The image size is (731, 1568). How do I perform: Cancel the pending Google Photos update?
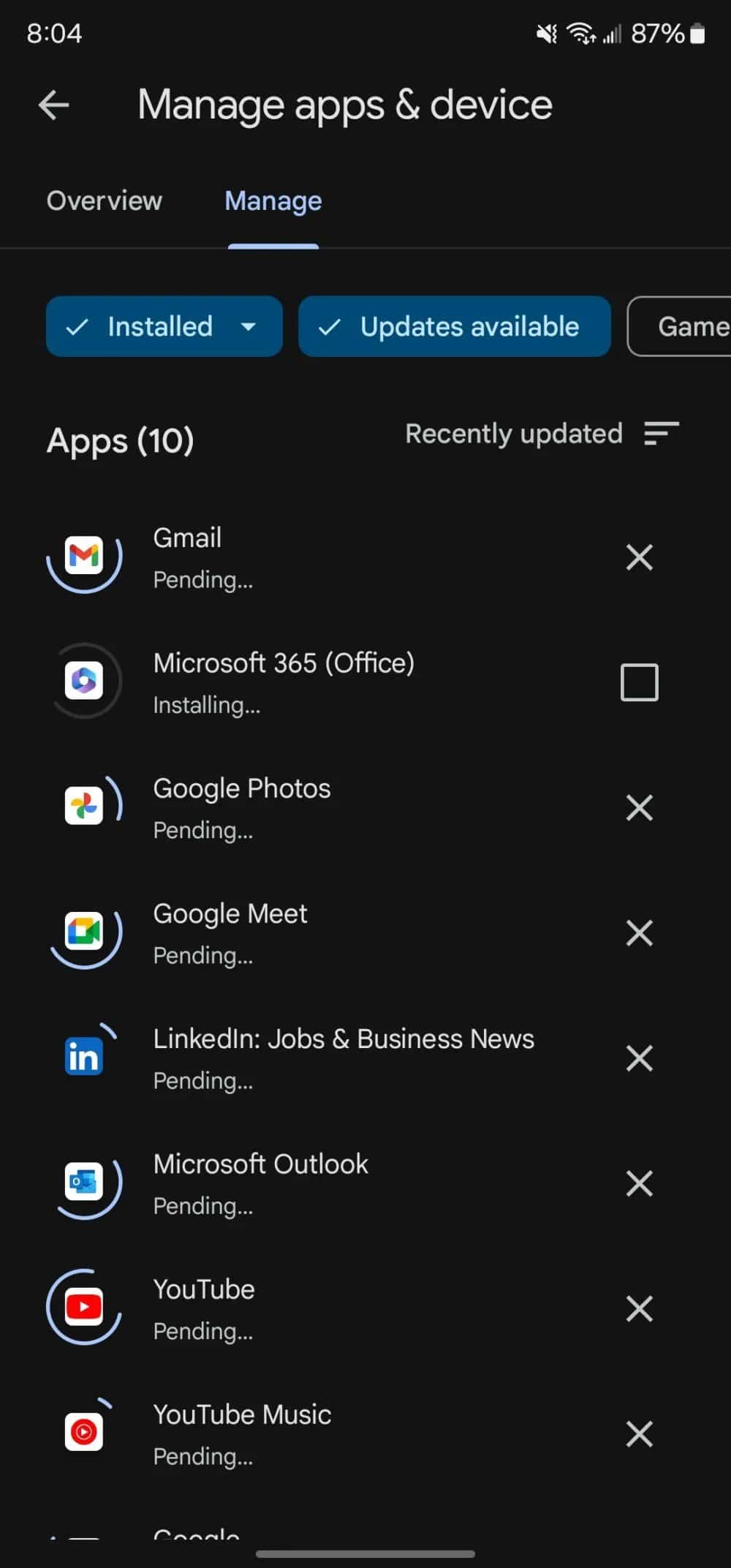tap(639, 807)
